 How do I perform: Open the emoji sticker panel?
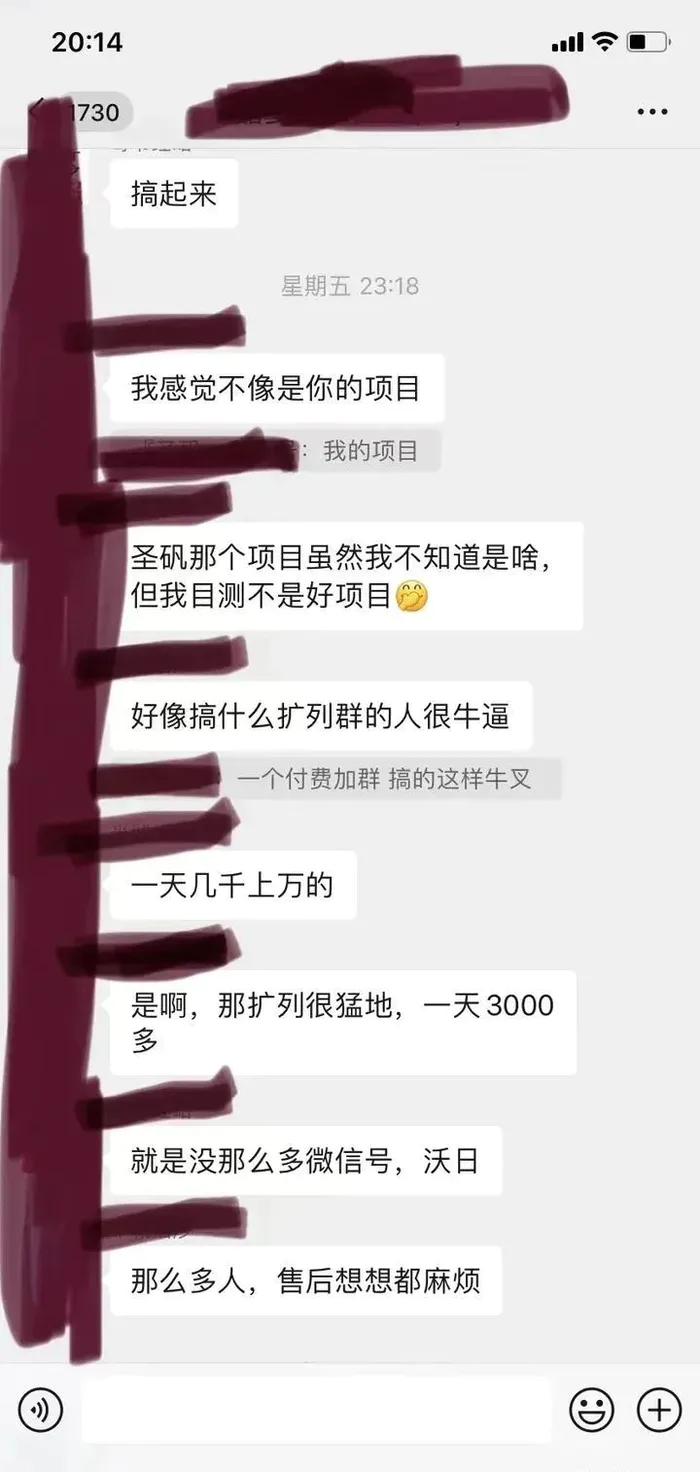click(x=592, y=1410)
